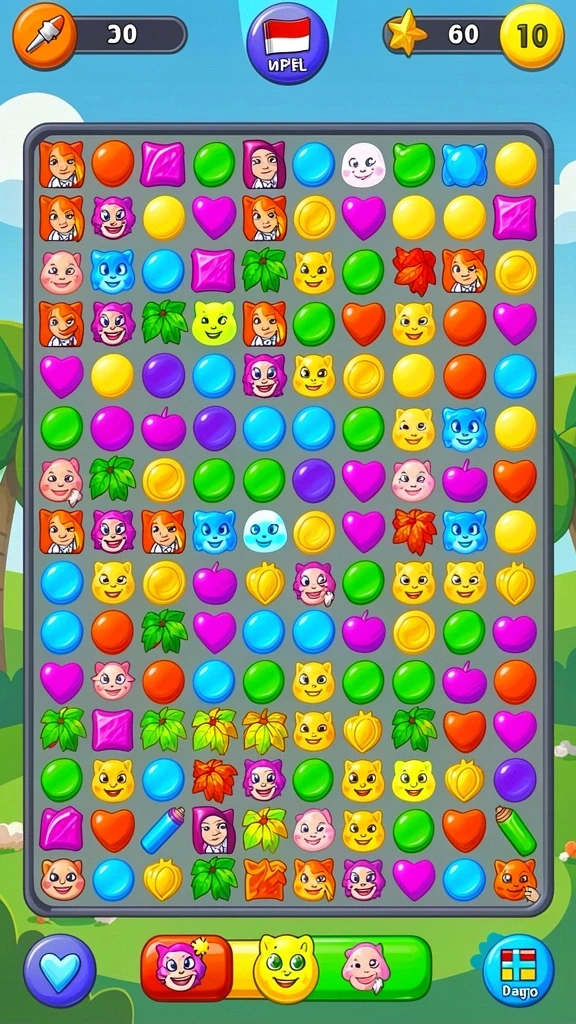Tap the white smiling ghost tile
This screenshot has width=576, height=1024.
coord(364,165)
